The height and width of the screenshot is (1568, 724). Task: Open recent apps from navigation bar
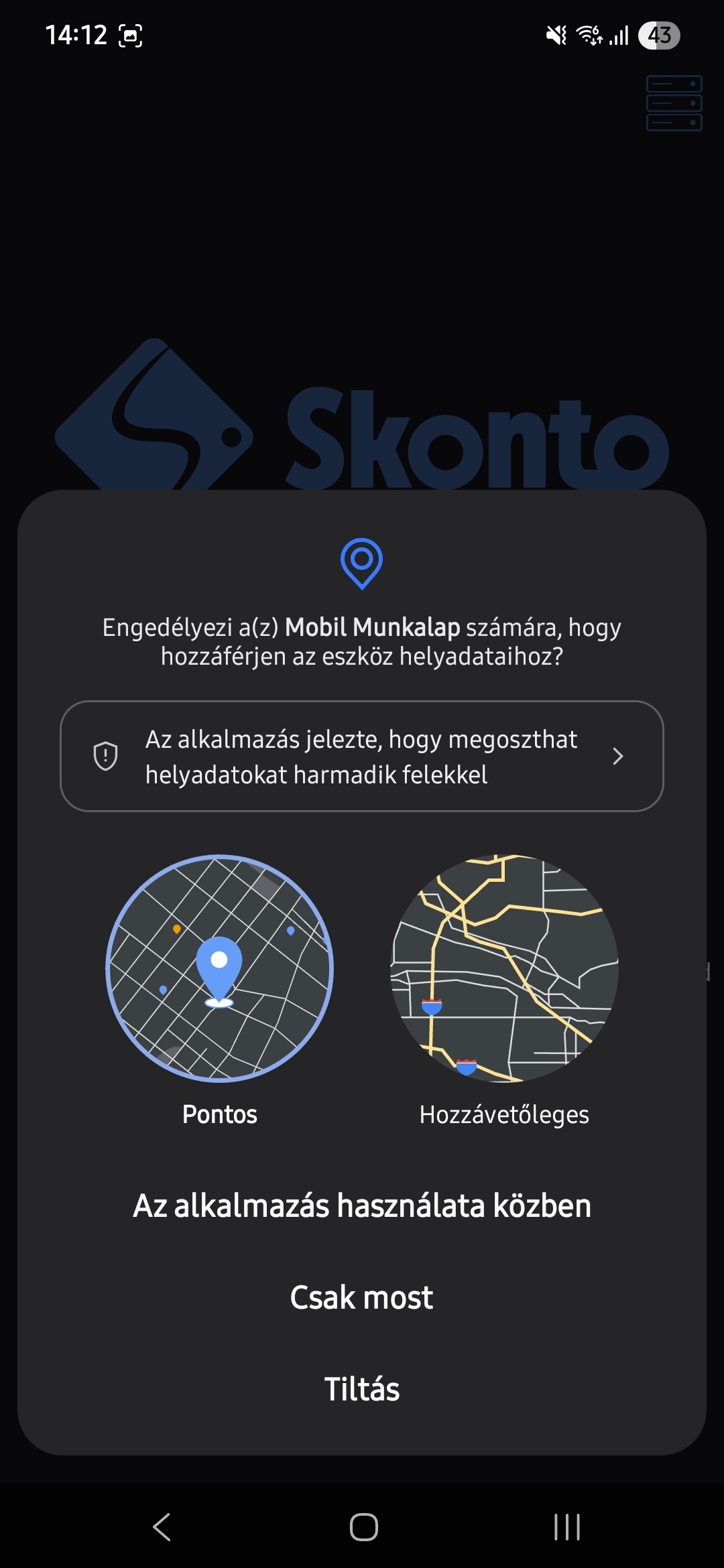pos(567,1527)
